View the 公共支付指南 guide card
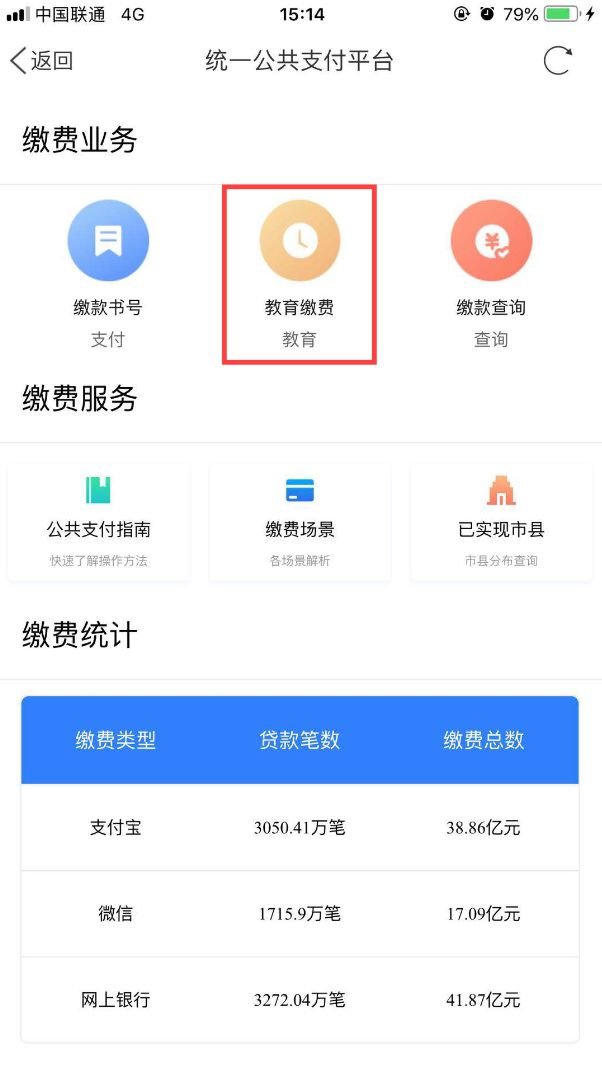 (98, 521)
